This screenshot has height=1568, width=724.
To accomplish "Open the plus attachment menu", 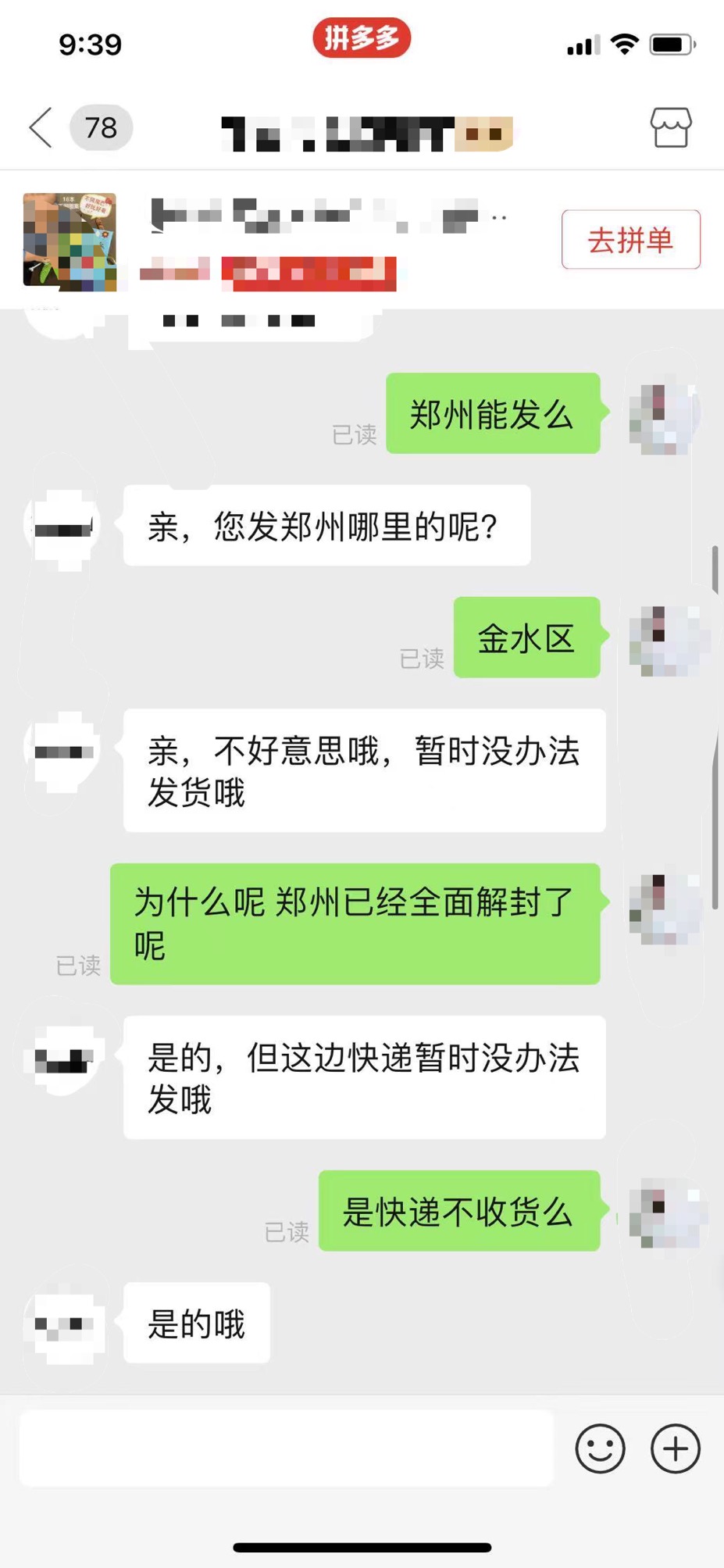I will (x=675, y=1448).
